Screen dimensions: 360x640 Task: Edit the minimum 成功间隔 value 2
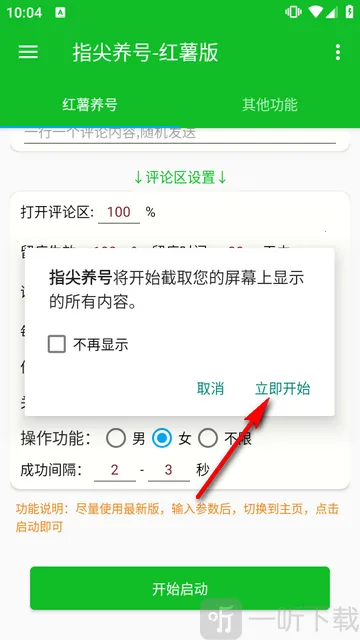coord(115,470)
